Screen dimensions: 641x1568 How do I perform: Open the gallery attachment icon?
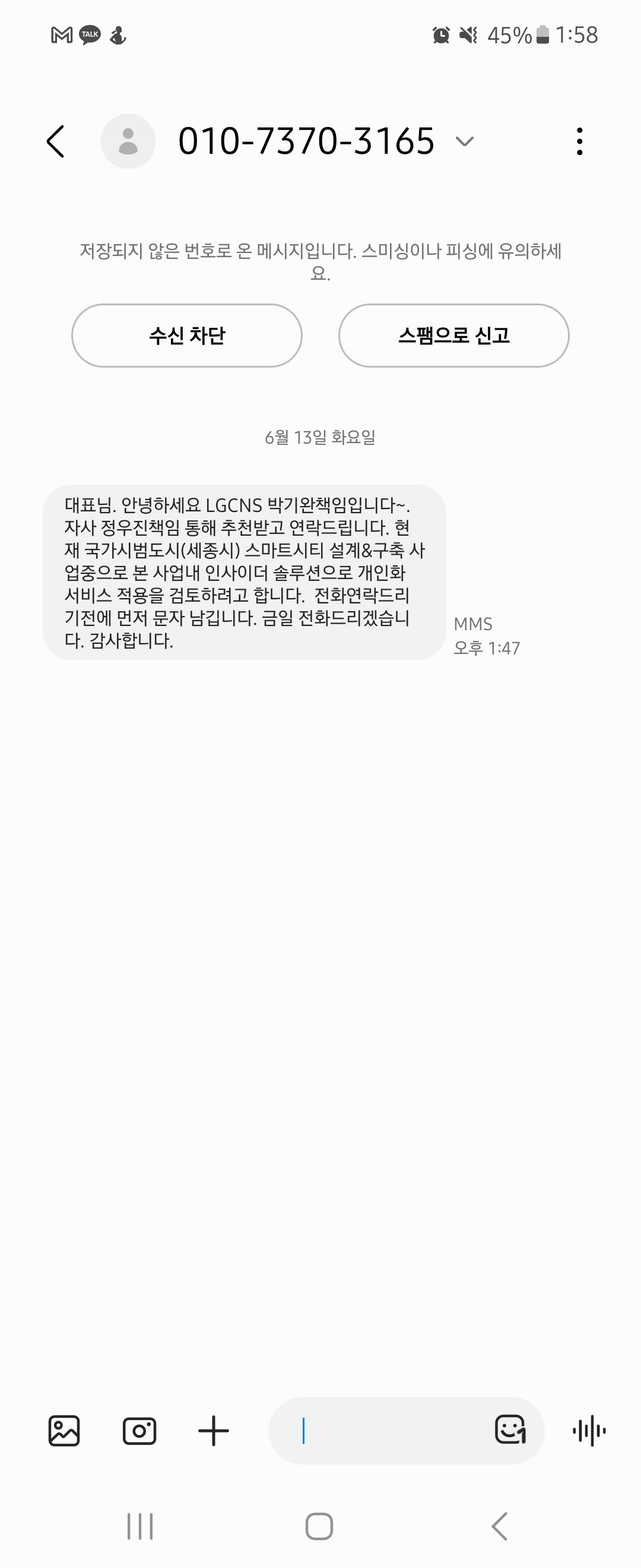[x=64, y=1430]
